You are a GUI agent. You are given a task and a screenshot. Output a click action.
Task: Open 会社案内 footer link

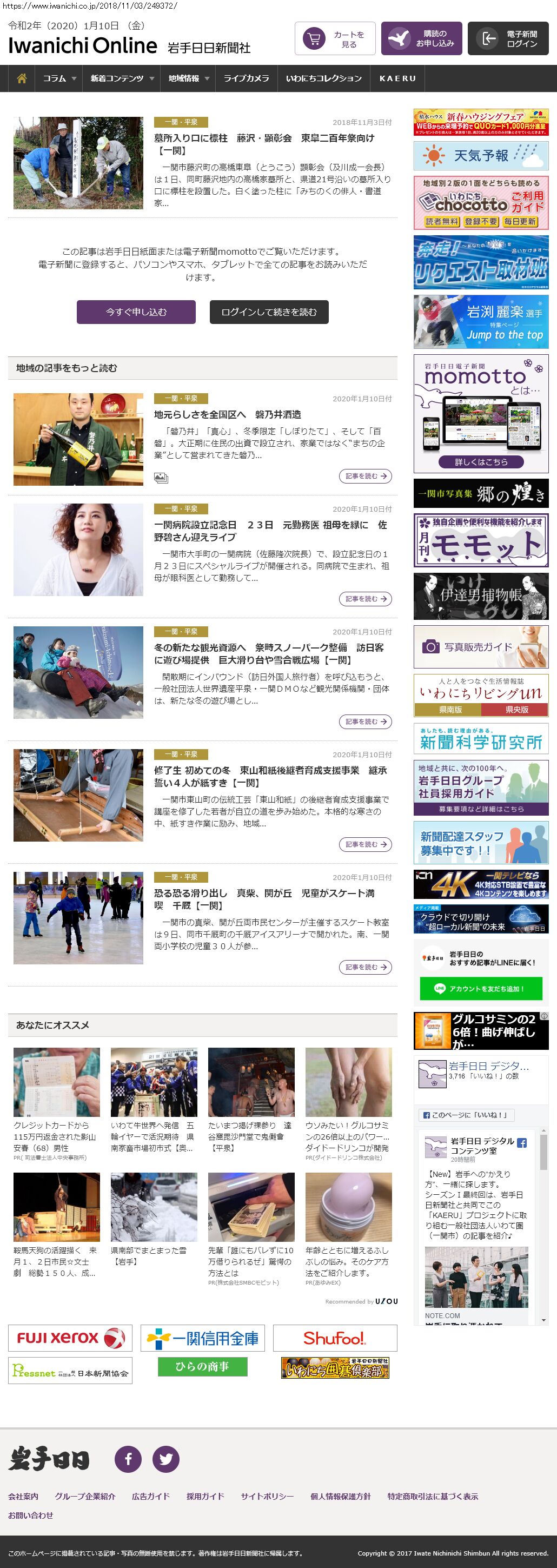(23, 1496)
